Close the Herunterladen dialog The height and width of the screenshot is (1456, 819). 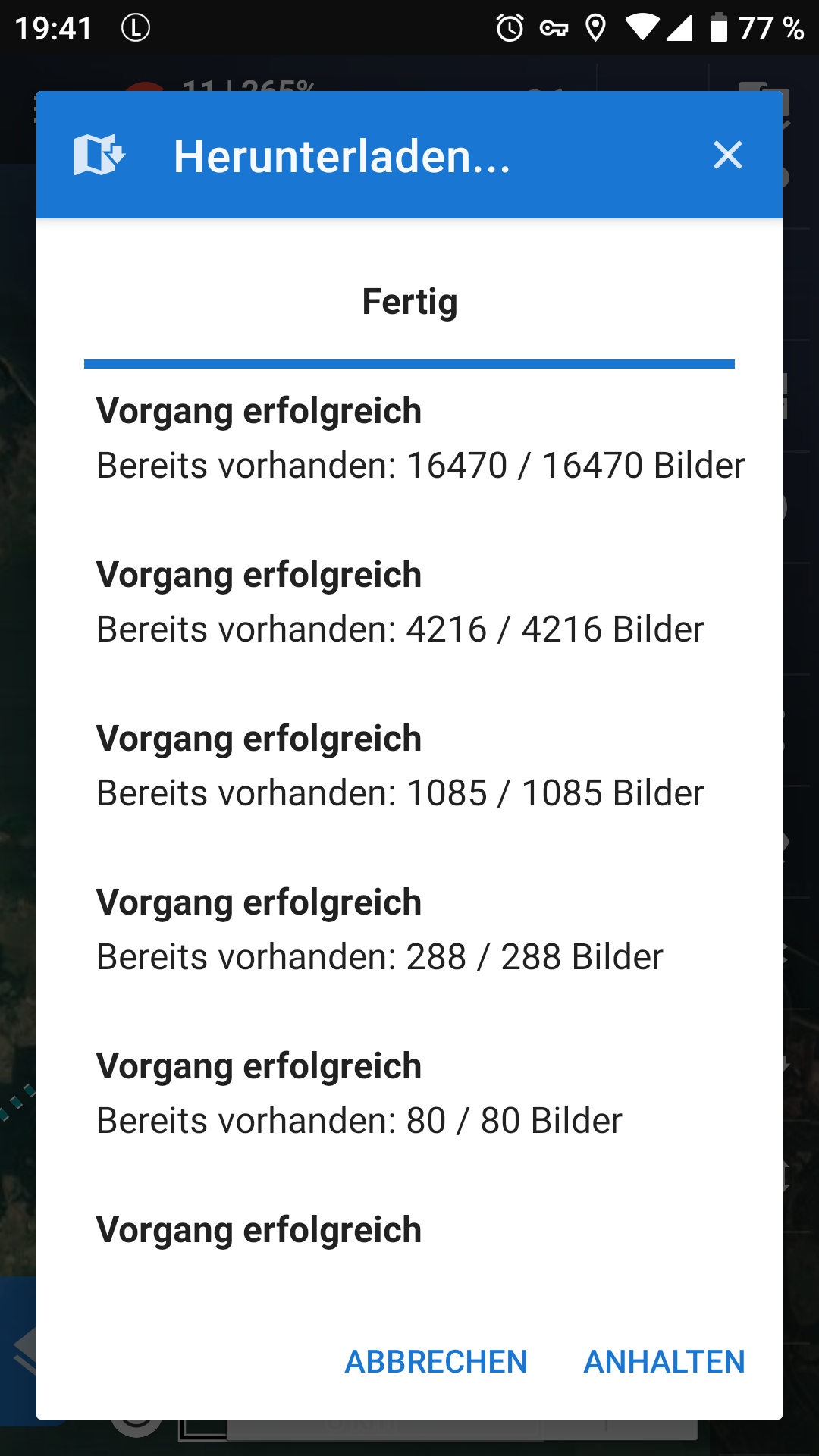[x=727, y=155]
